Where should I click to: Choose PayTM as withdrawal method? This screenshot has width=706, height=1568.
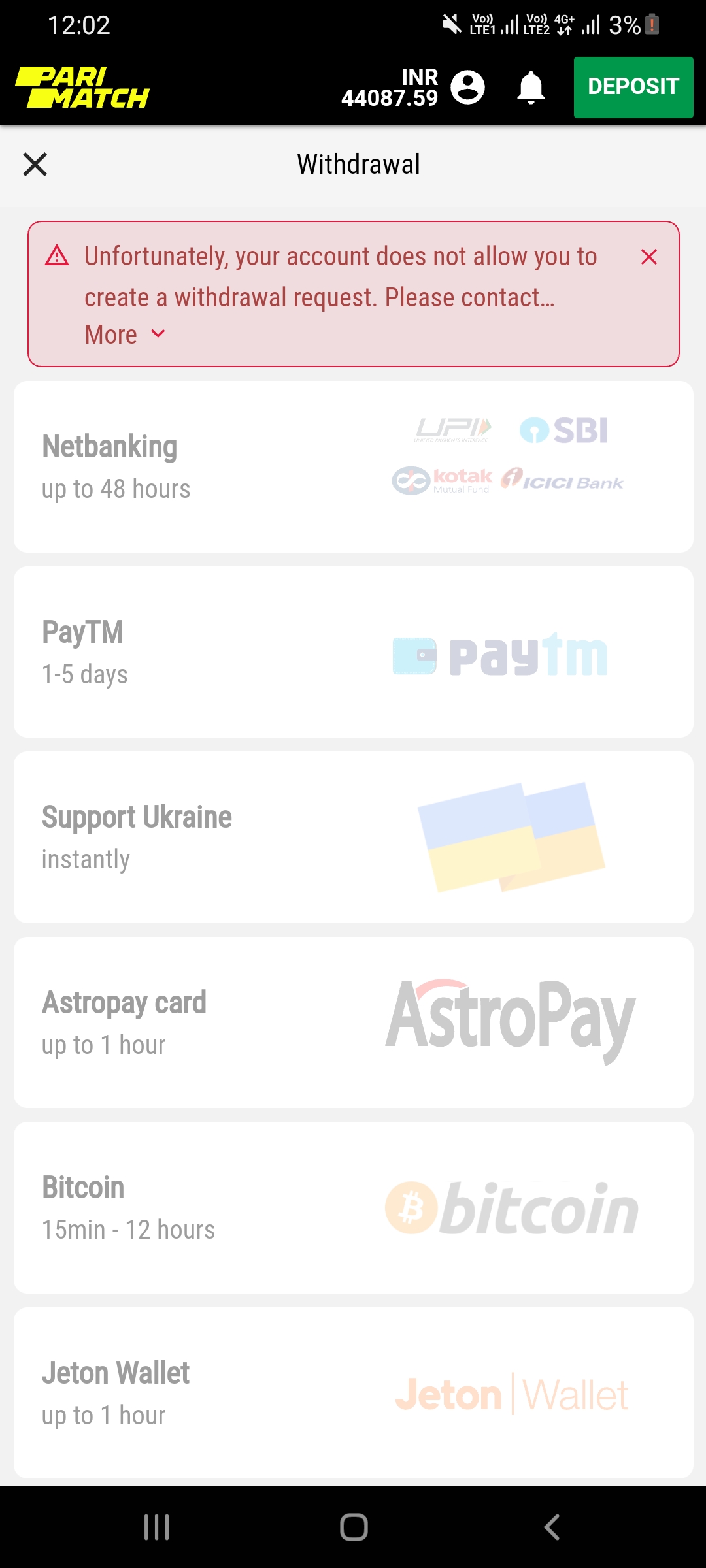pyautogui.click(x=353, y=652)
